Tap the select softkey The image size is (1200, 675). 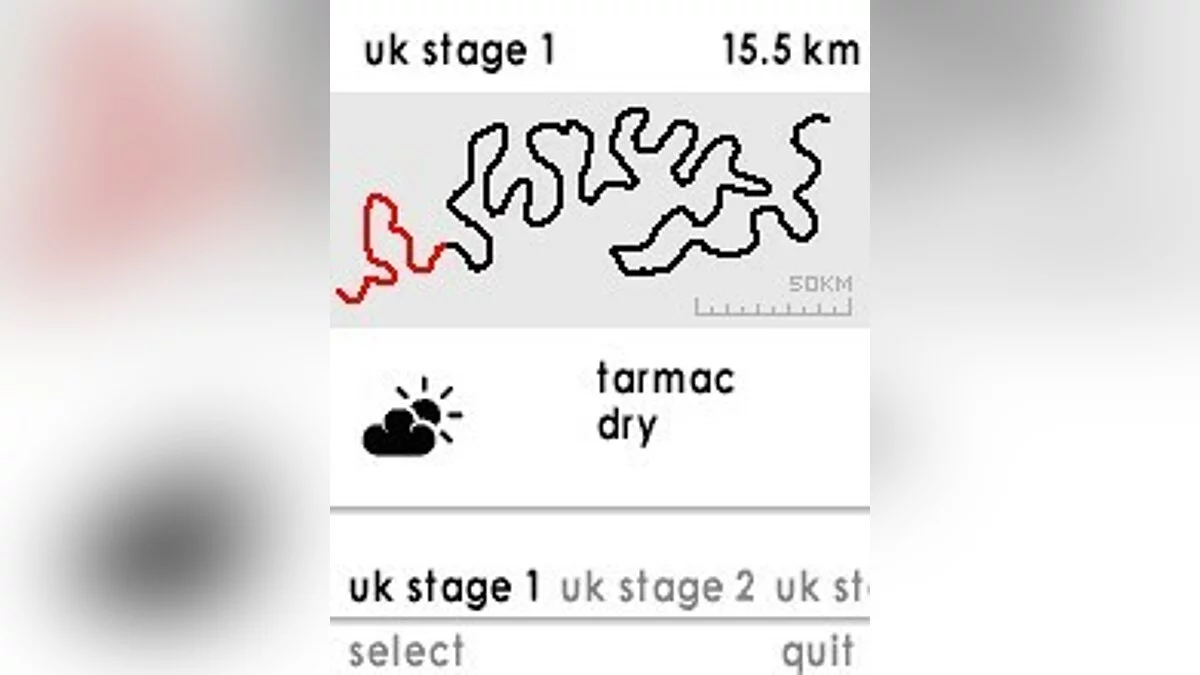pyautogui.click(x=406, y=652)
